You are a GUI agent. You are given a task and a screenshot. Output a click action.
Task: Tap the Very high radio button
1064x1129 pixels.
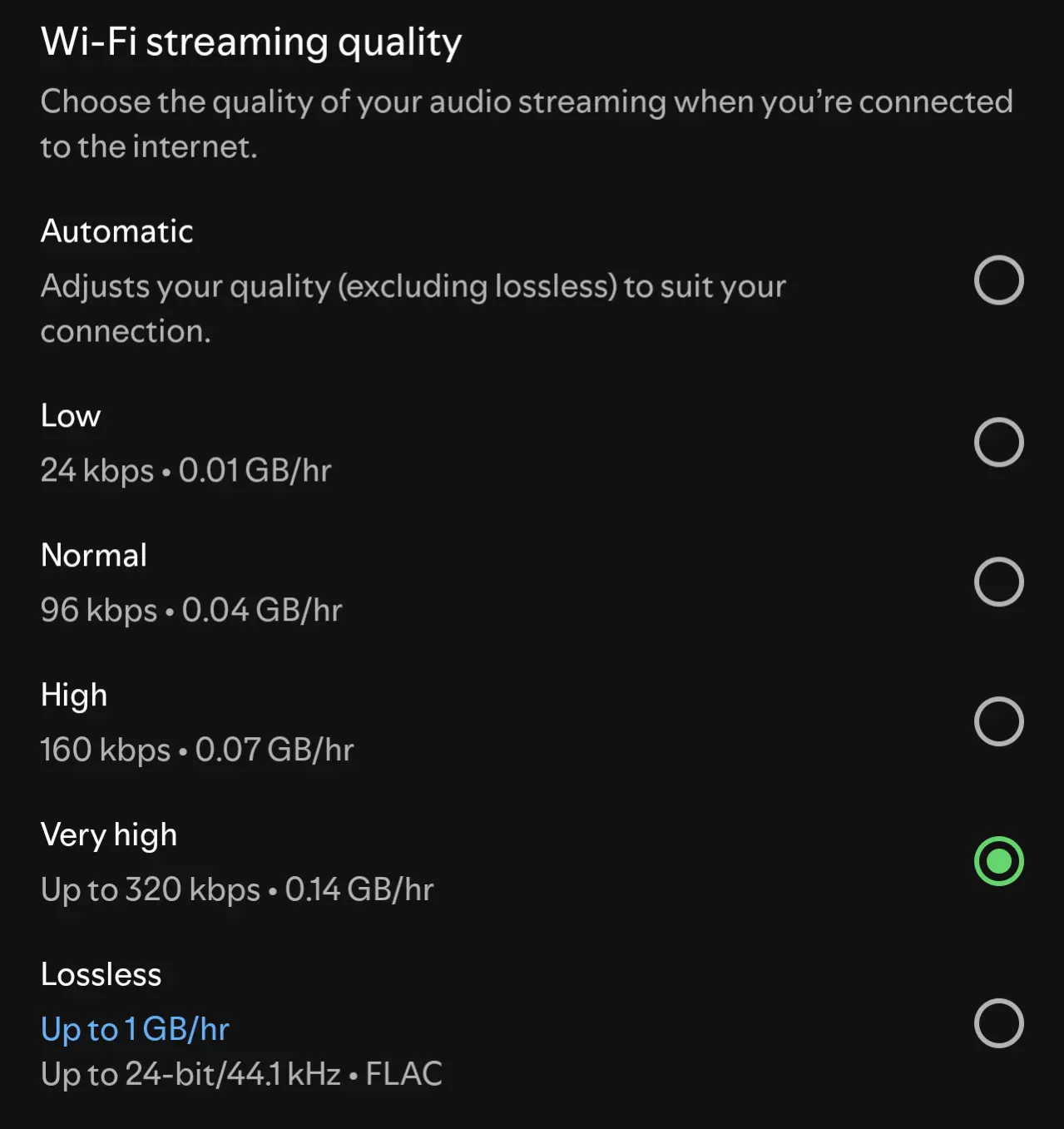pyautogui.click(x=998, y=861)
